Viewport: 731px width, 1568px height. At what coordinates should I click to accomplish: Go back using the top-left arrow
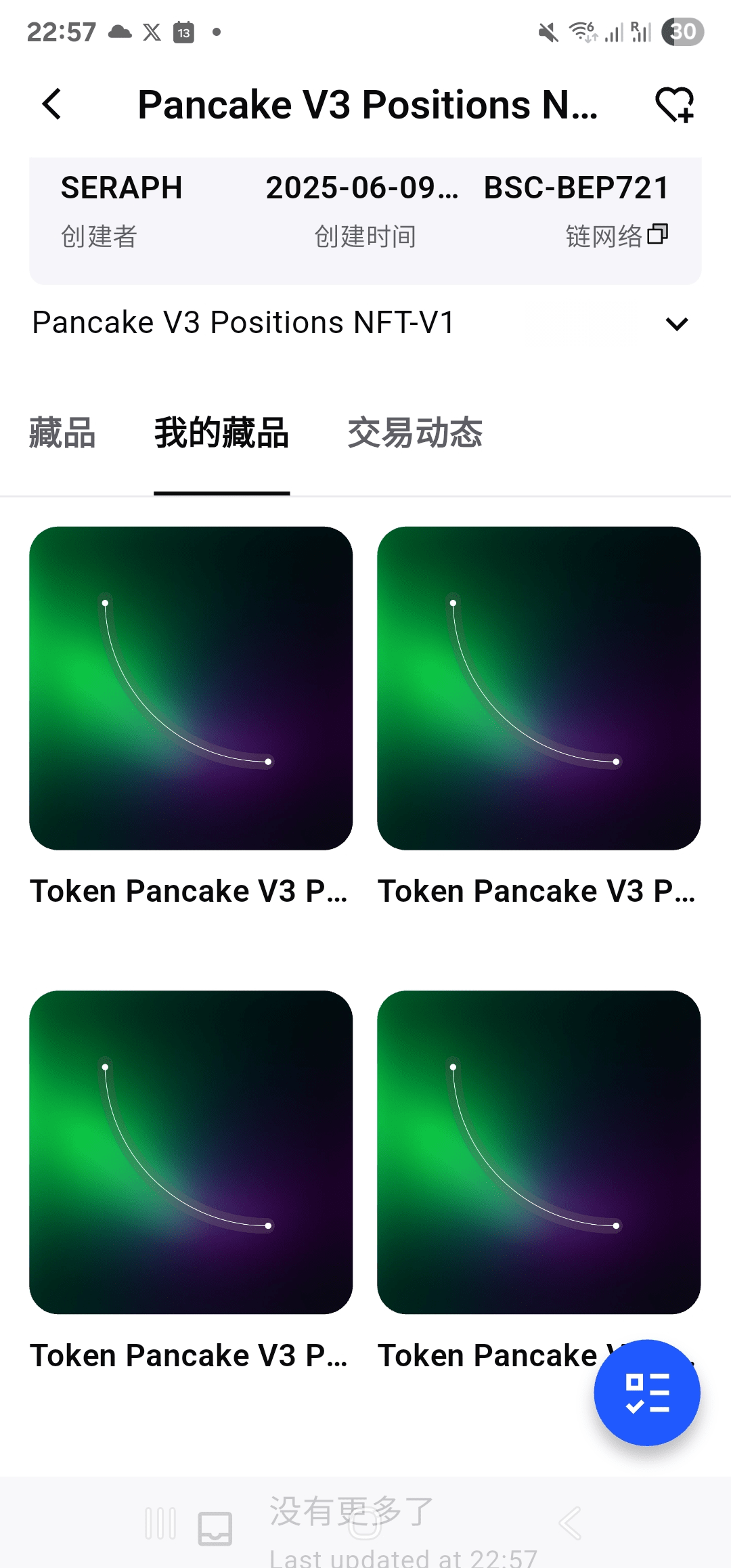tap(52, 105)
